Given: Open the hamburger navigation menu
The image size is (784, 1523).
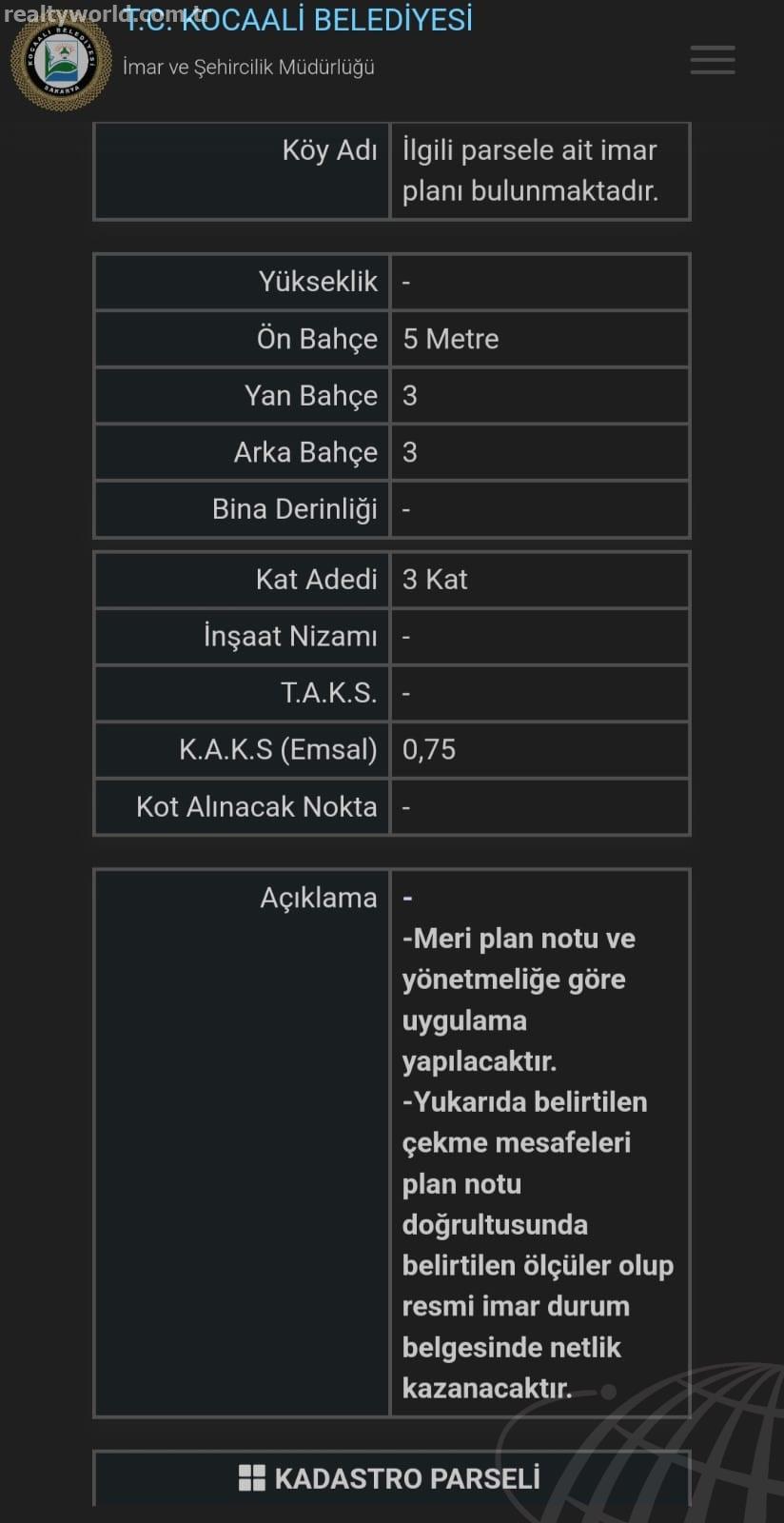Looking at the screenshot, I should (x=713, y=60).
